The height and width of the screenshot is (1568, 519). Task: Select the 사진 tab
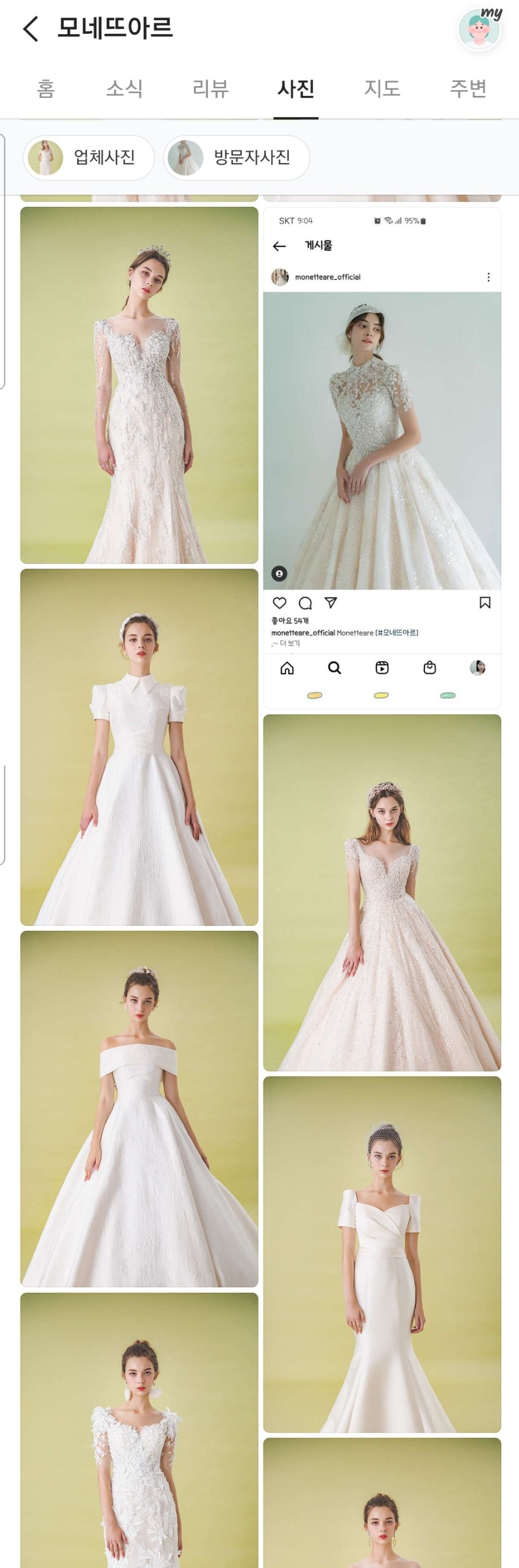click(x=296, y=89)
